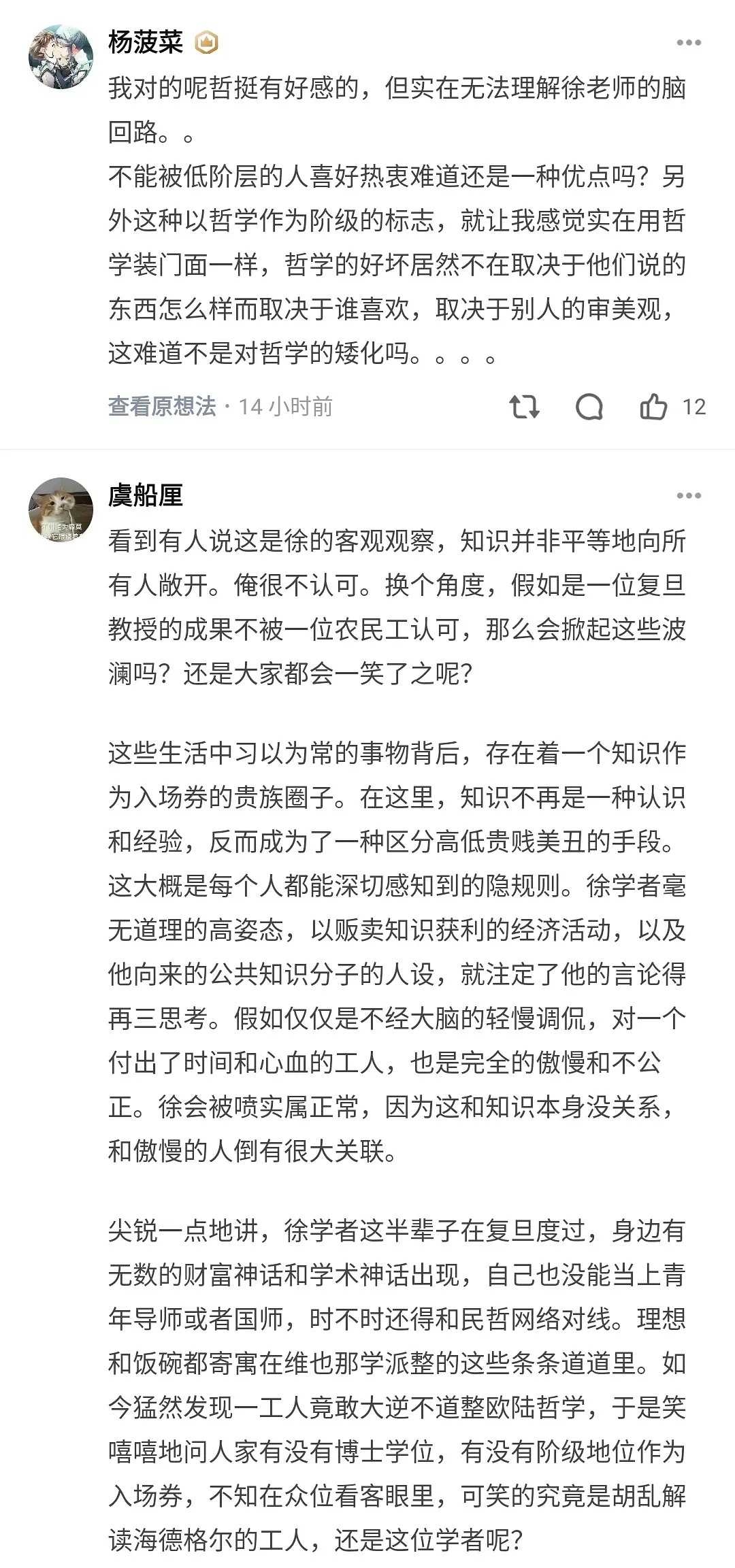Open 杨菠菜's profile avatar
735x1568 pixels.
tap(61, 57)
